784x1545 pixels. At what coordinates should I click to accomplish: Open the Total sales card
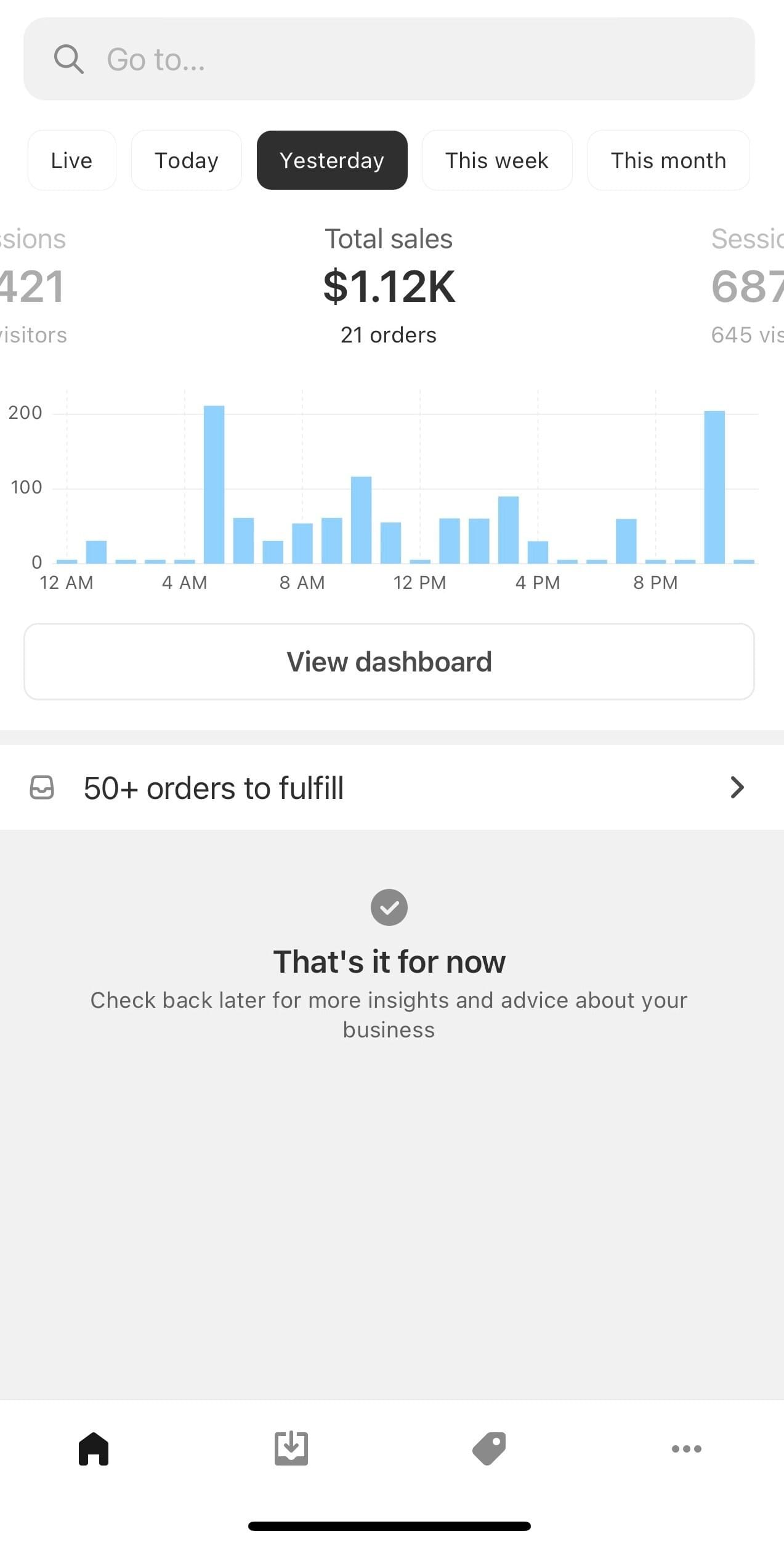(389, 286)
